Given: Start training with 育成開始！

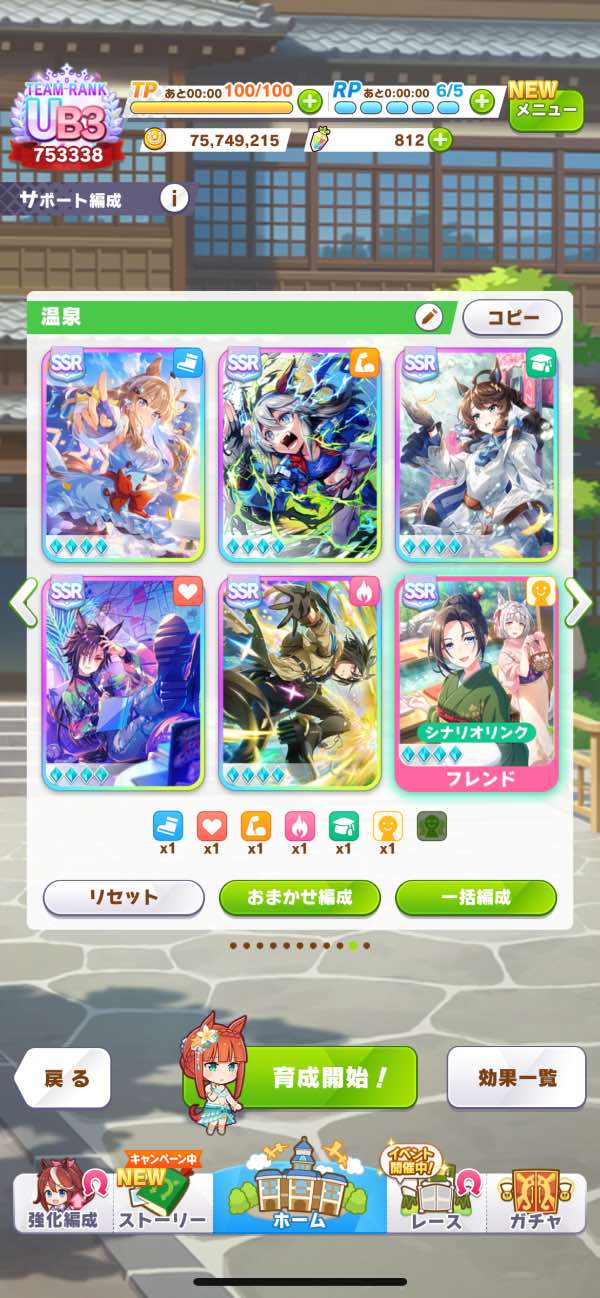Looking at the screenshot, I should [330, 1077].
